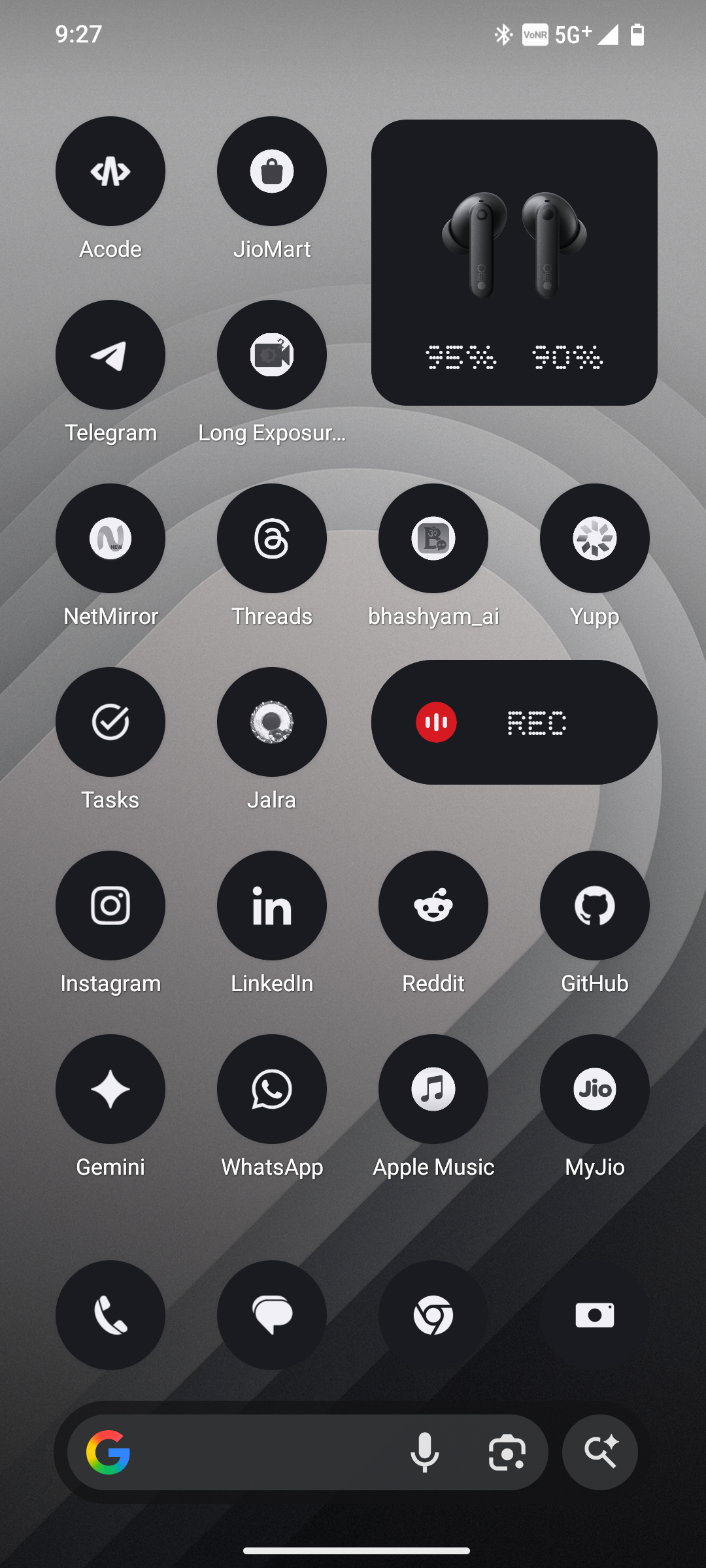The image size is (706, 1568).
Task: Open Telegram
Action: (x=110, y=355)
